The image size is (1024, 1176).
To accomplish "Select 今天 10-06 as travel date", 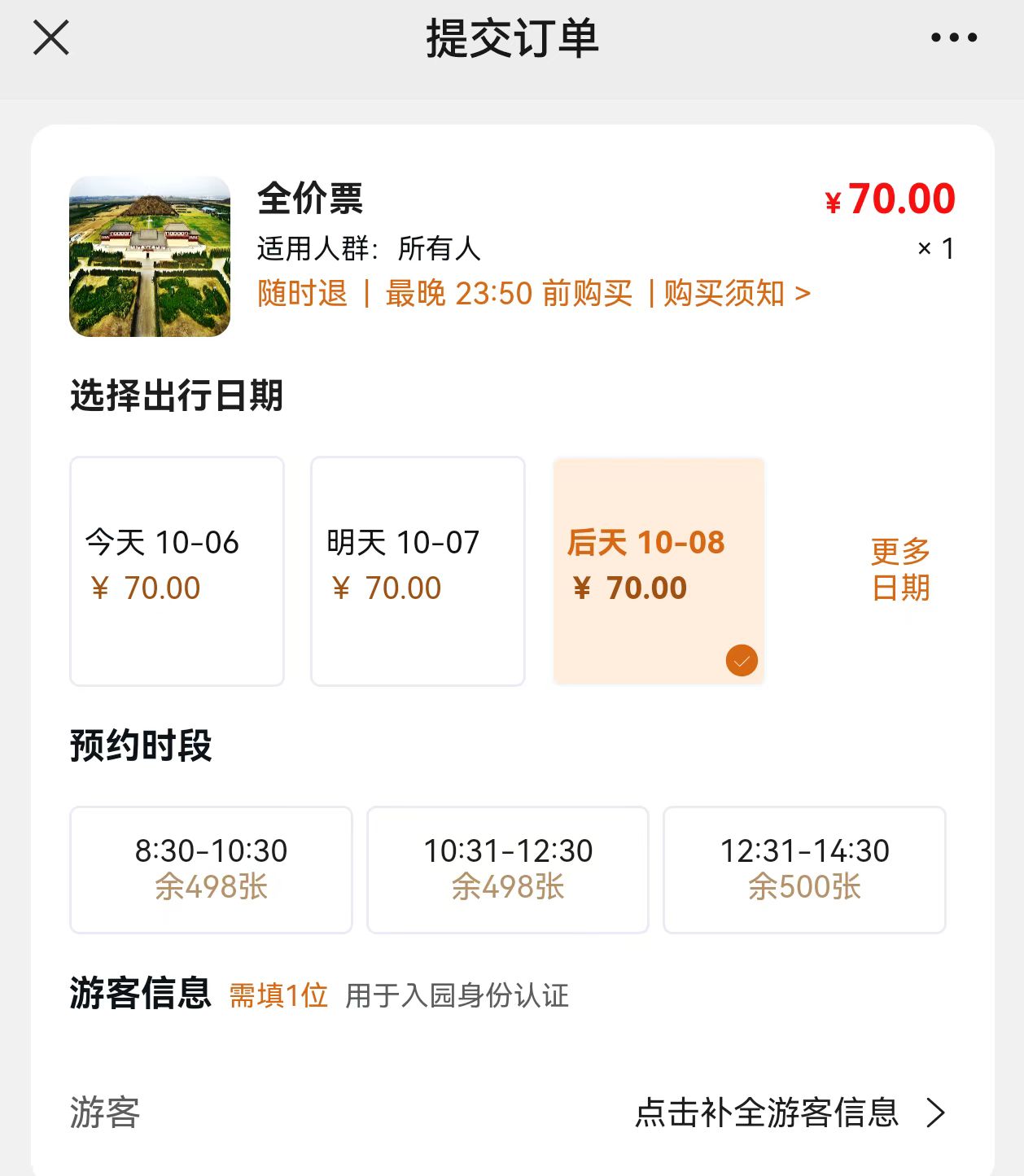I will [177, 571].
